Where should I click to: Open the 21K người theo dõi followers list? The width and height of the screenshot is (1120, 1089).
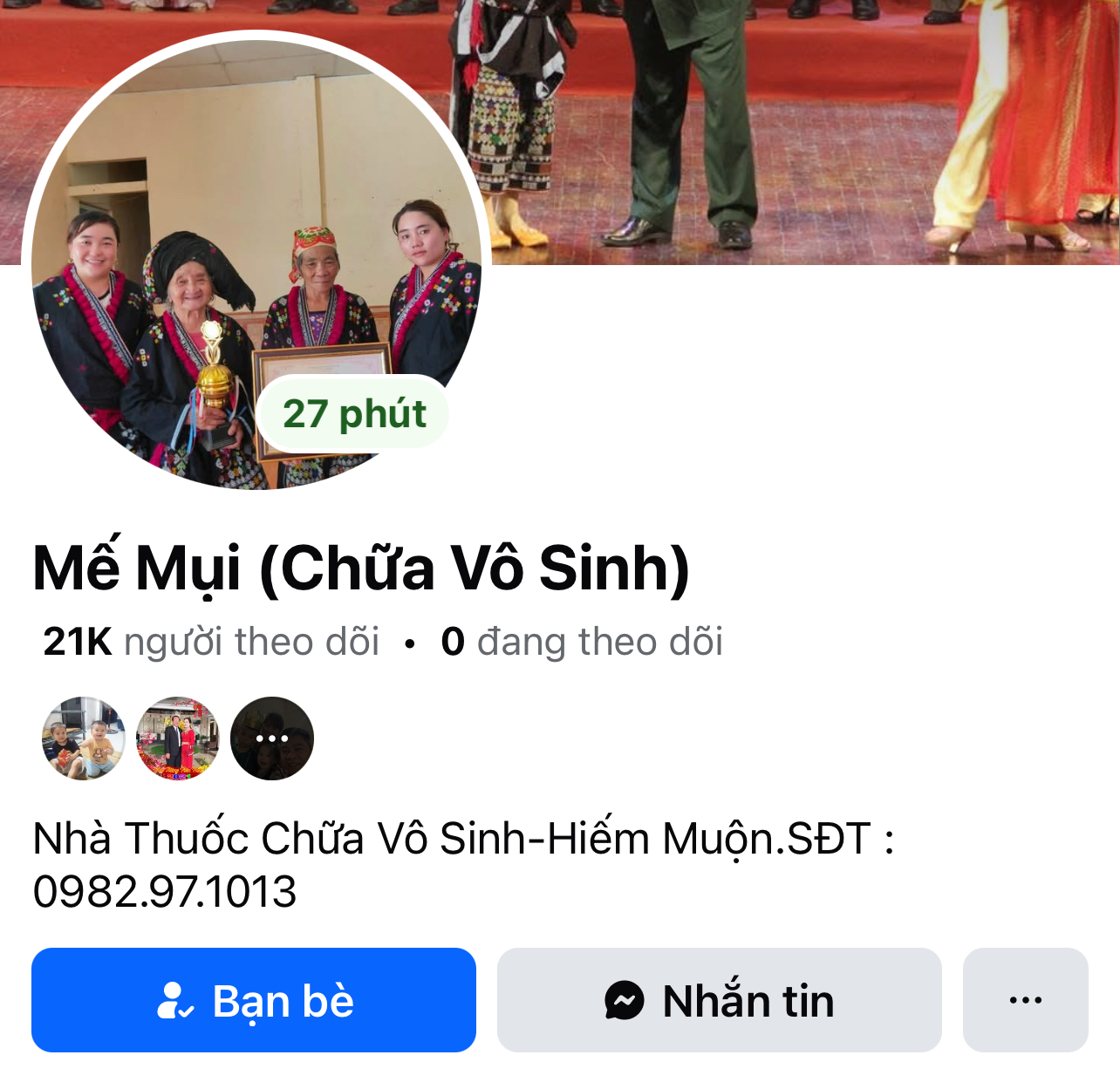click(x=210, y=642)
